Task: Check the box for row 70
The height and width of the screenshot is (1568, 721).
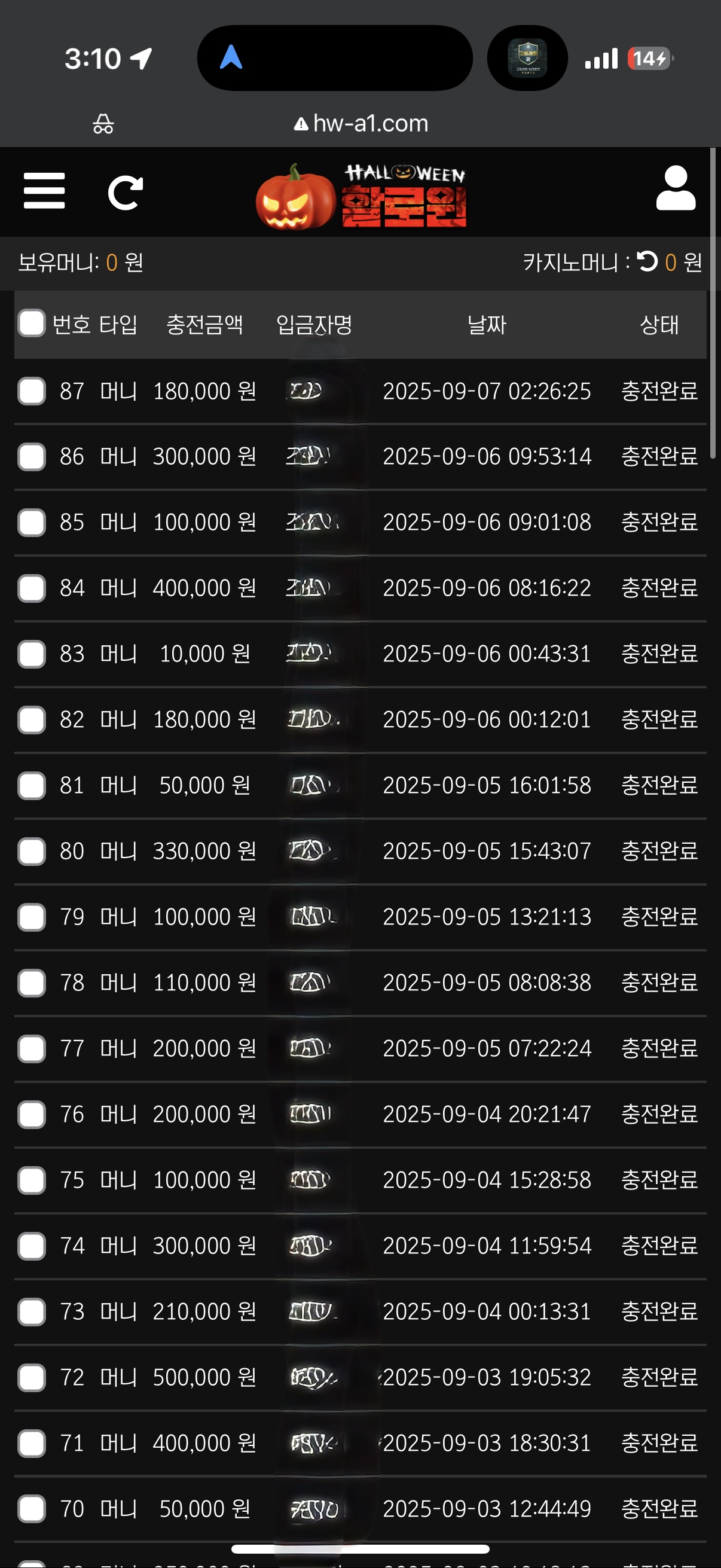Action: pos(32,1509)
